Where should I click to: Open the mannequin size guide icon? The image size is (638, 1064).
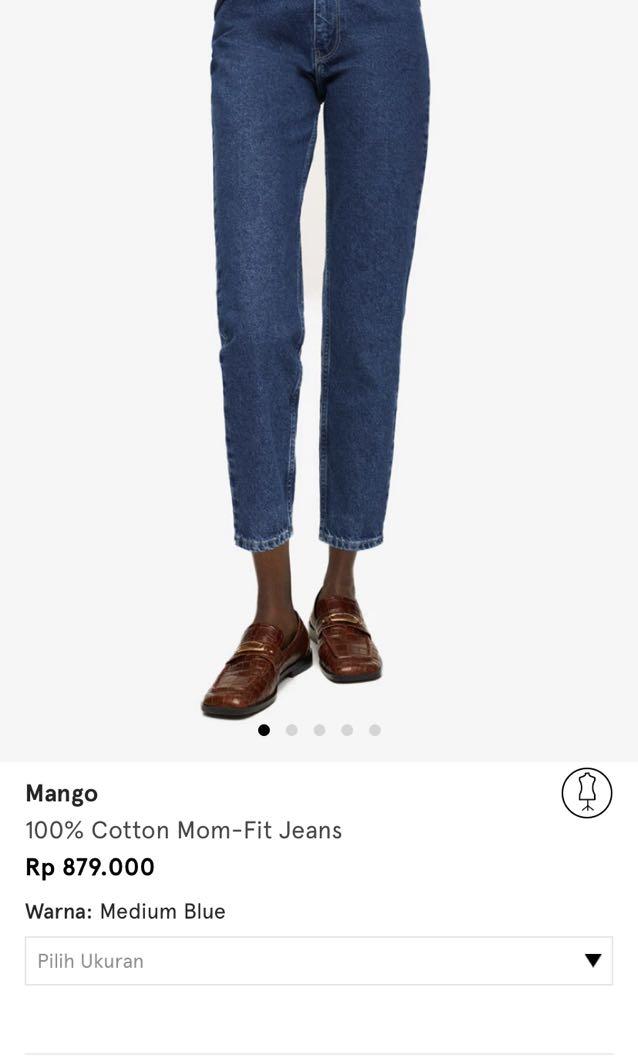pos(586,793)
